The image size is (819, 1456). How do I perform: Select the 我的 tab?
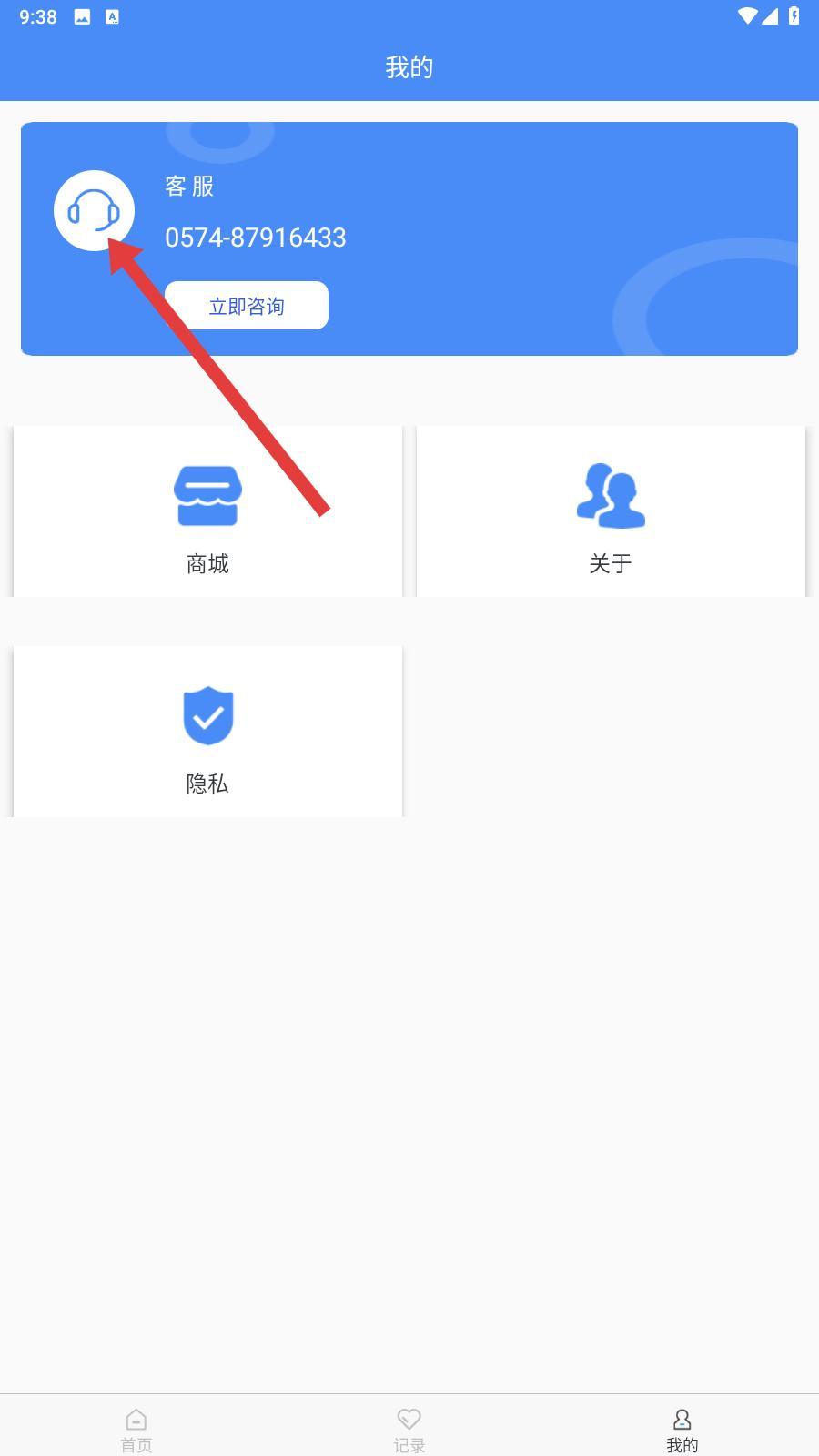point(682,1429)
